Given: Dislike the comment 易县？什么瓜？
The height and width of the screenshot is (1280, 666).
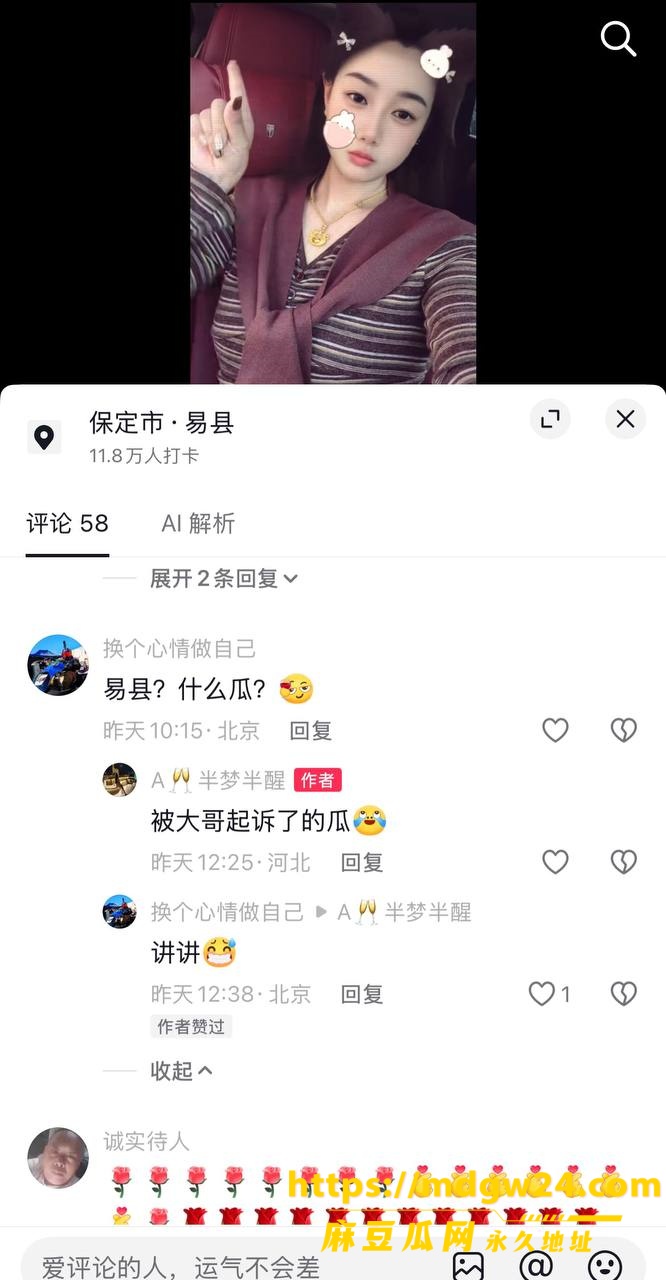Looking at the screenshot, I should 624,730.
